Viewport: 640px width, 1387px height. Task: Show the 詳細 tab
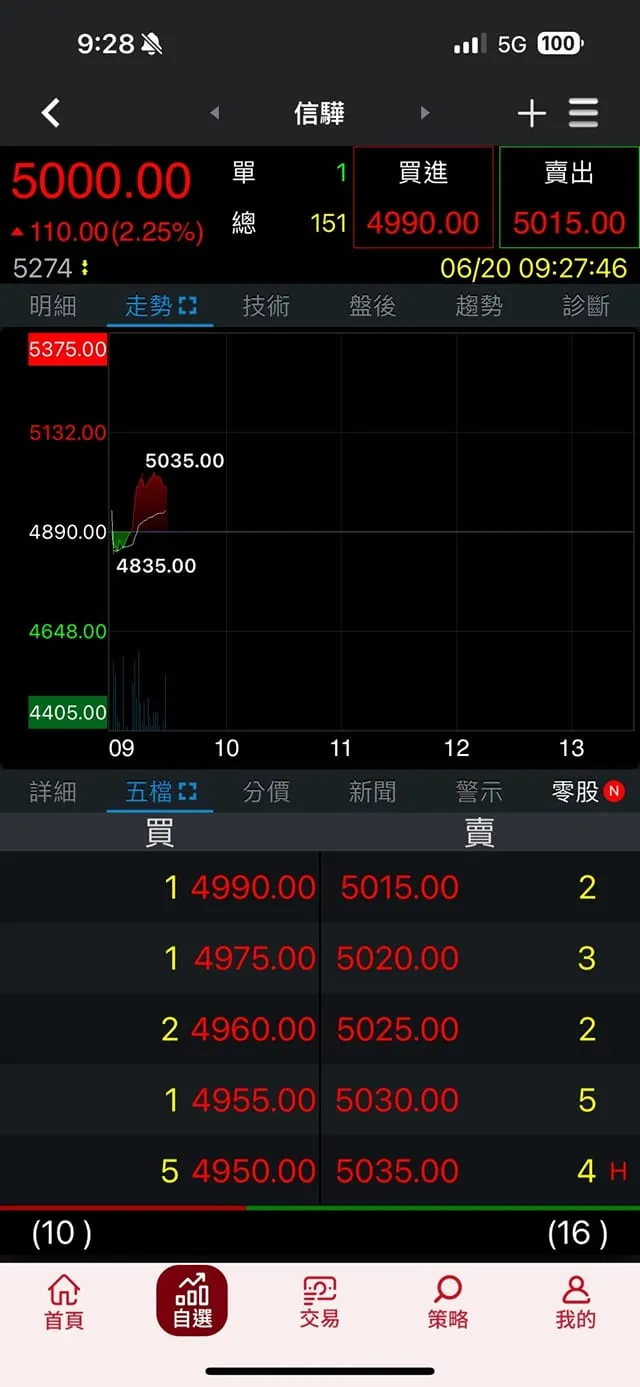point(53,792)
